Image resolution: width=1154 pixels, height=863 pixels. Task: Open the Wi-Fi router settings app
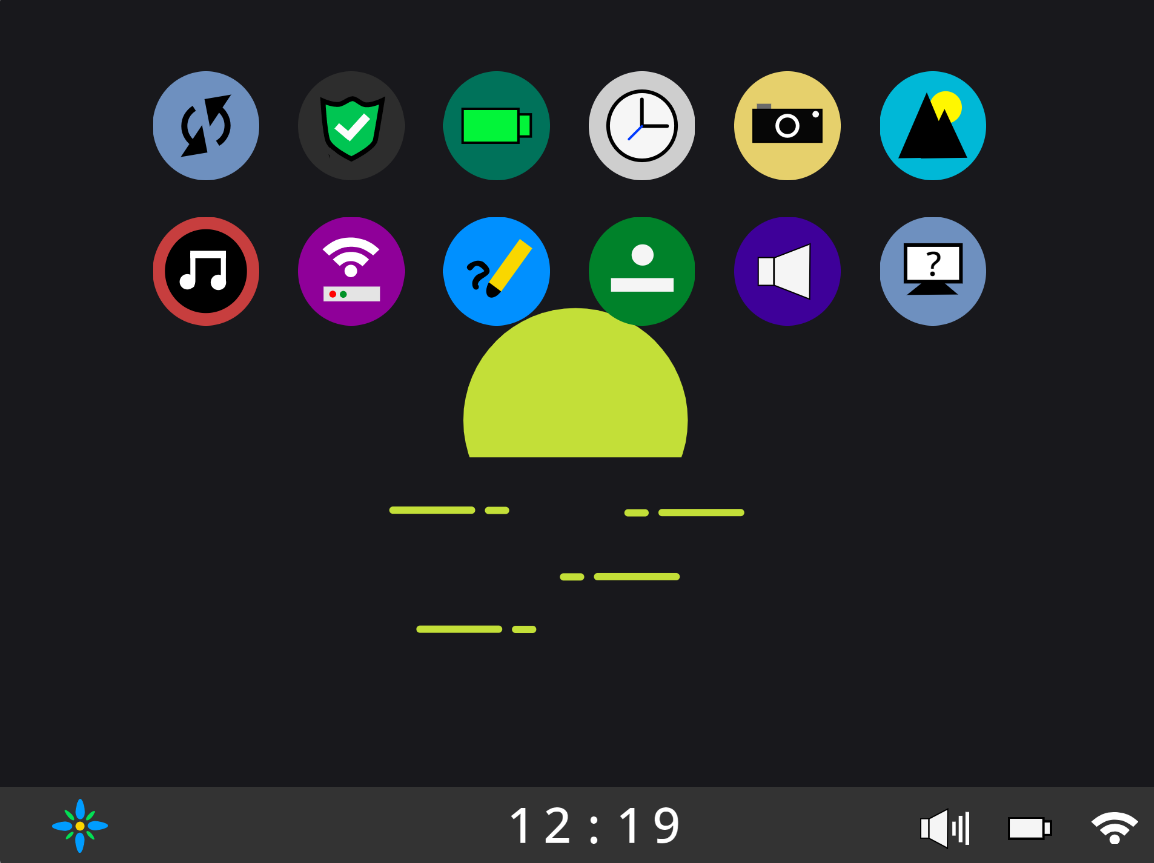point(351,271)
